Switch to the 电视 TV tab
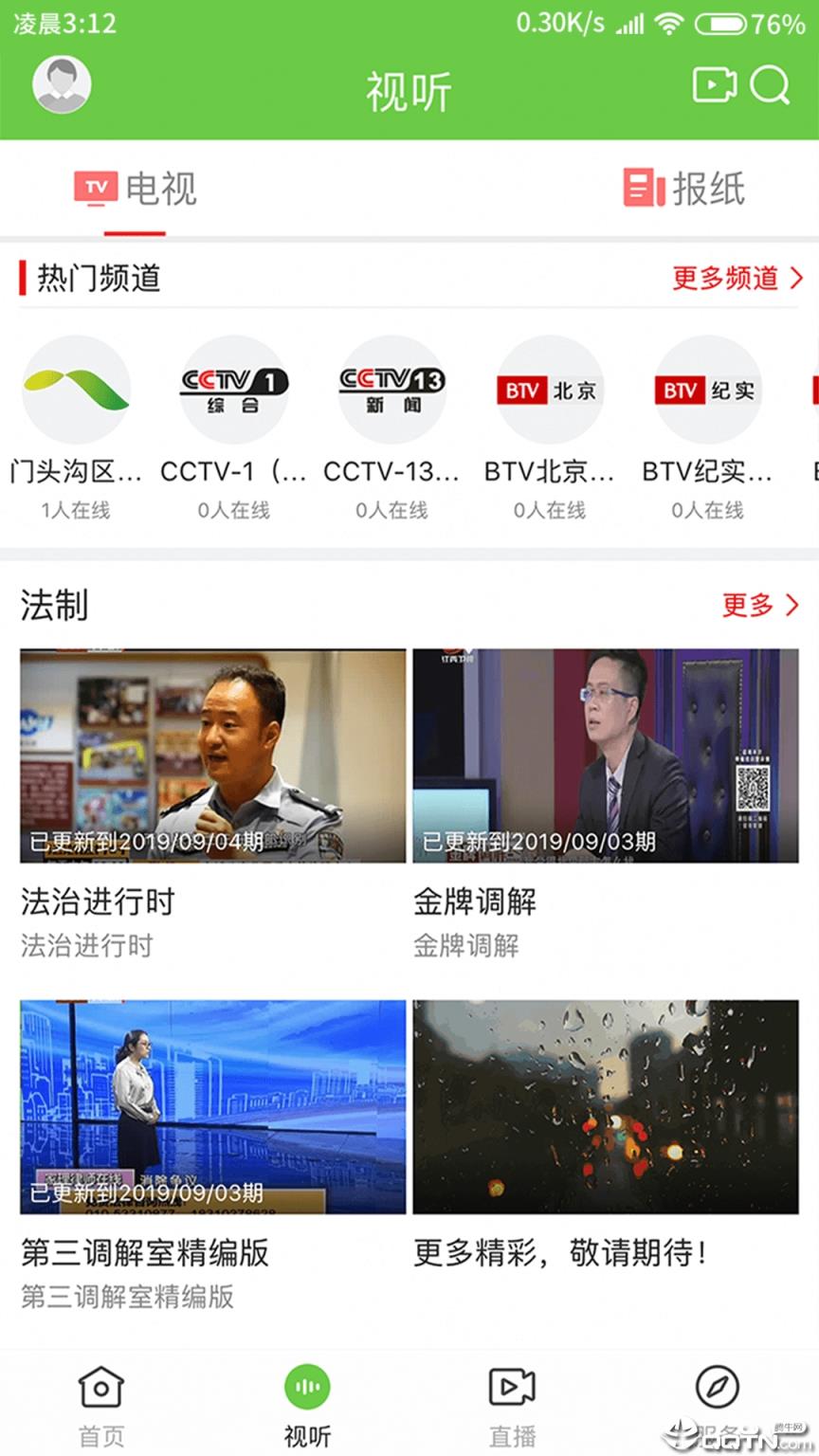The width and height of the screenshot is (819, 1456). [x=136, y=189]
